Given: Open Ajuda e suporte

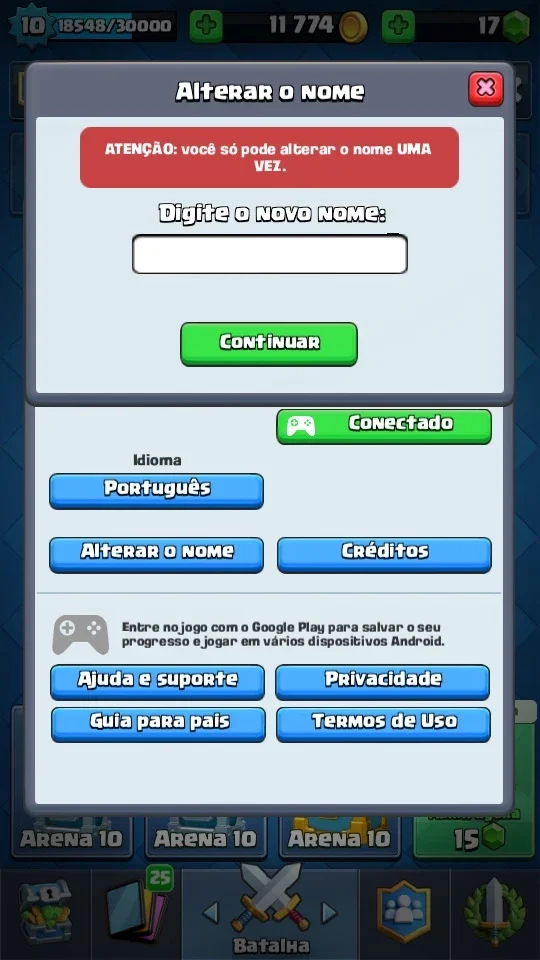Looking at the screenshot, I should (x=157, y=682).
